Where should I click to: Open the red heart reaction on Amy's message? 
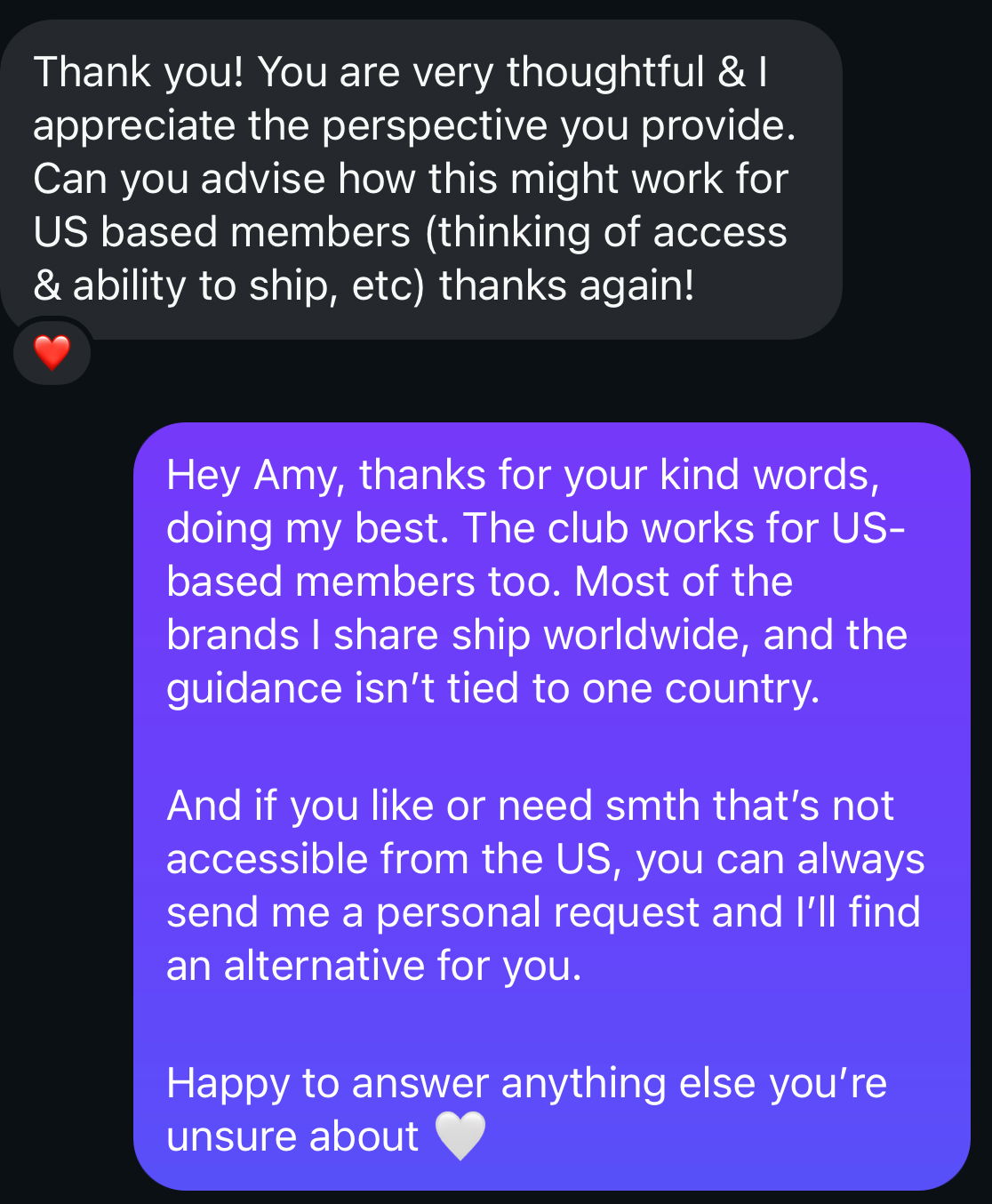click(52, 352)
